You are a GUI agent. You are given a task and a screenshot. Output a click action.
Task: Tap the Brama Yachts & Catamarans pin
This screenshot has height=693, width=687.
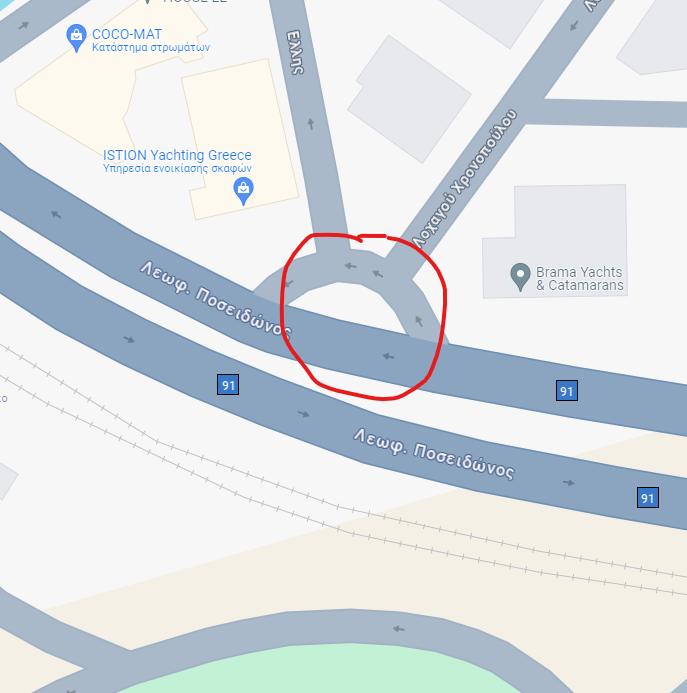coord(519,274)
